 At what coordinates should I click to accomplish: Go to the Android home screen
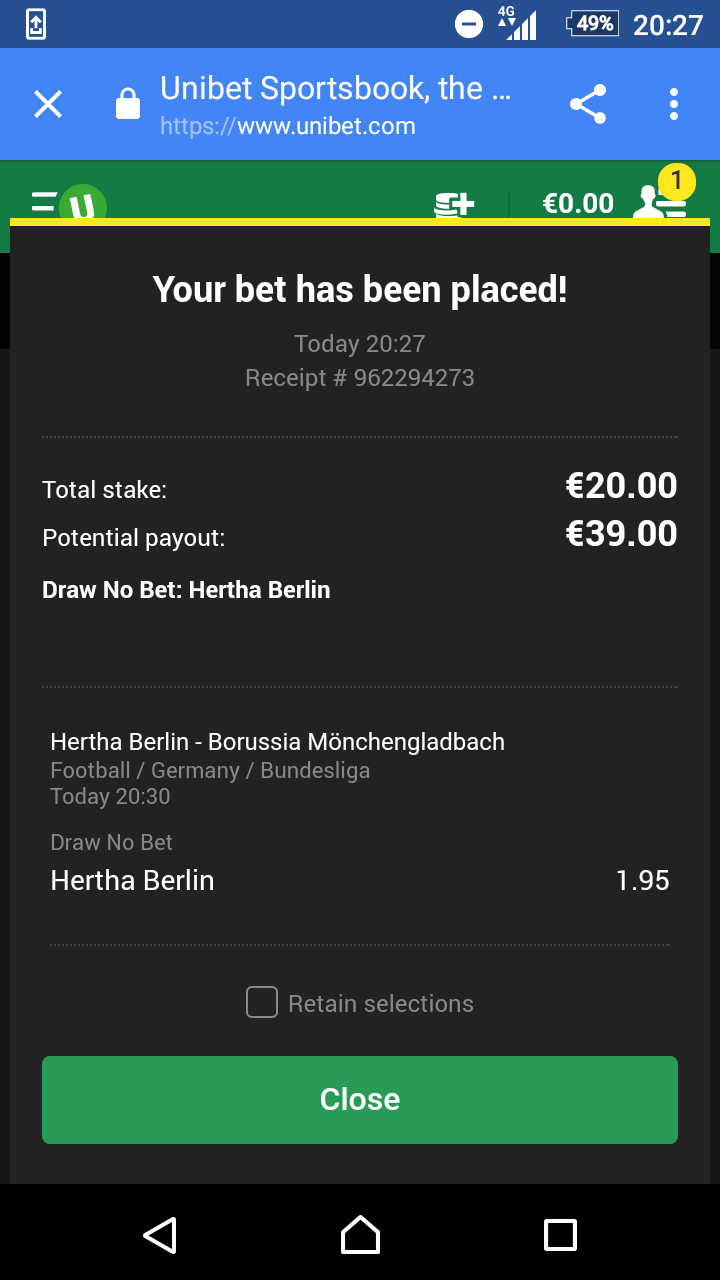click(360, 1235)
